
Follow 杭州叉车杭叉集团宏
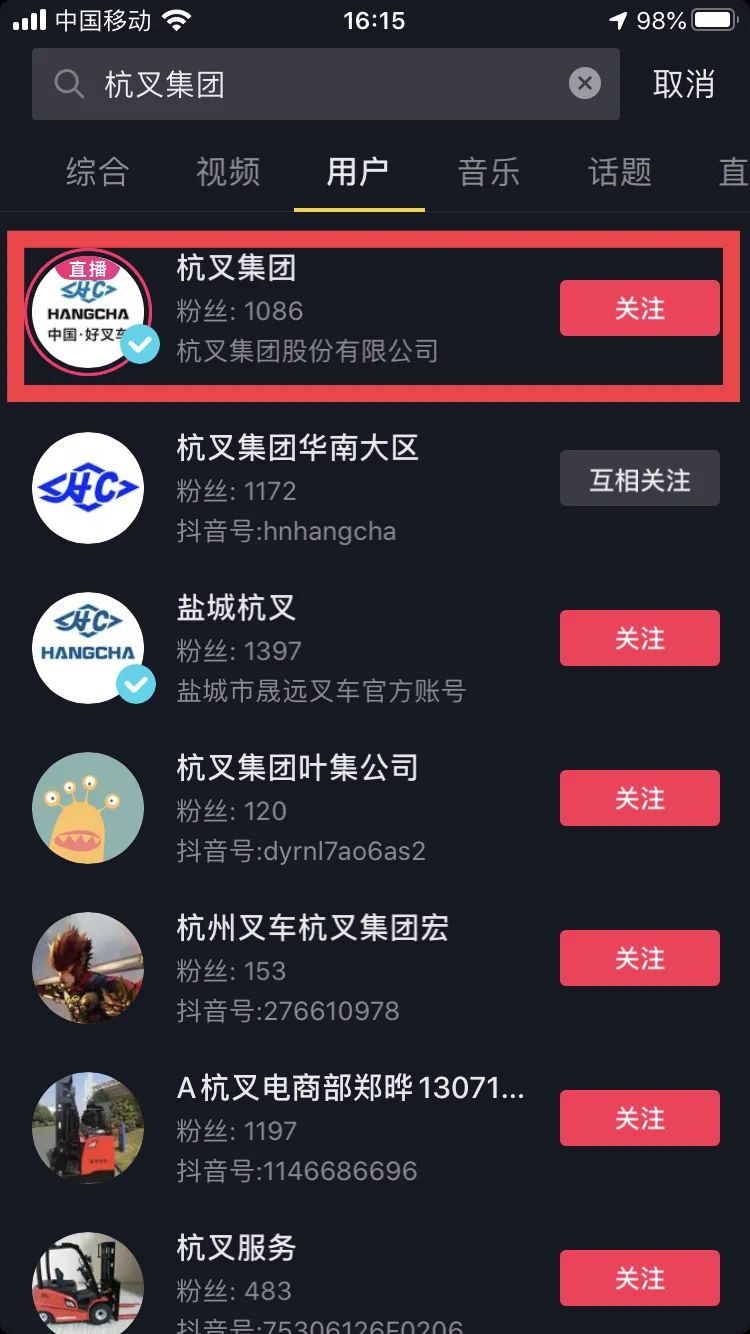click(639, 958)
